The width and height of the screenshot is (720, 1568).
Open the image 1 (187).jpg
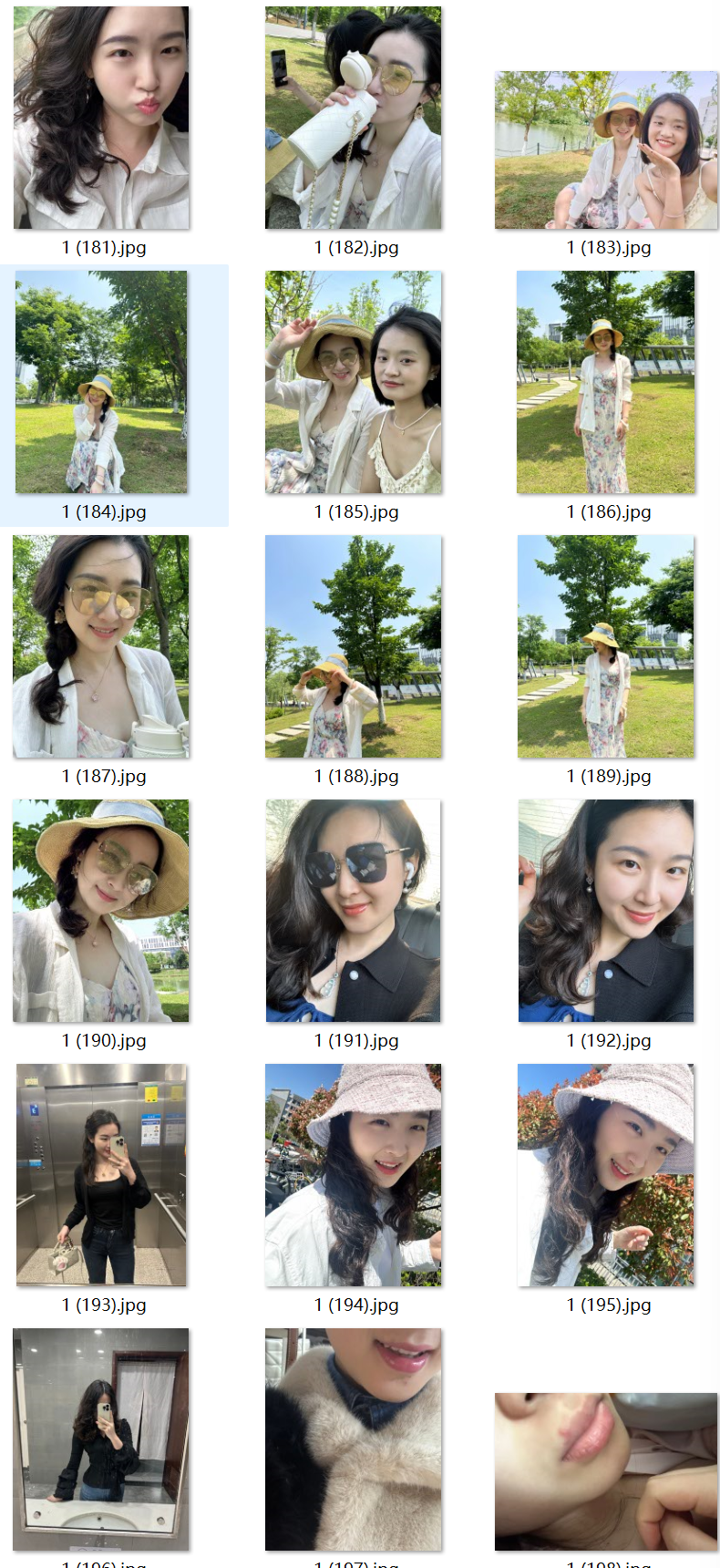click(x=101, y=646)
